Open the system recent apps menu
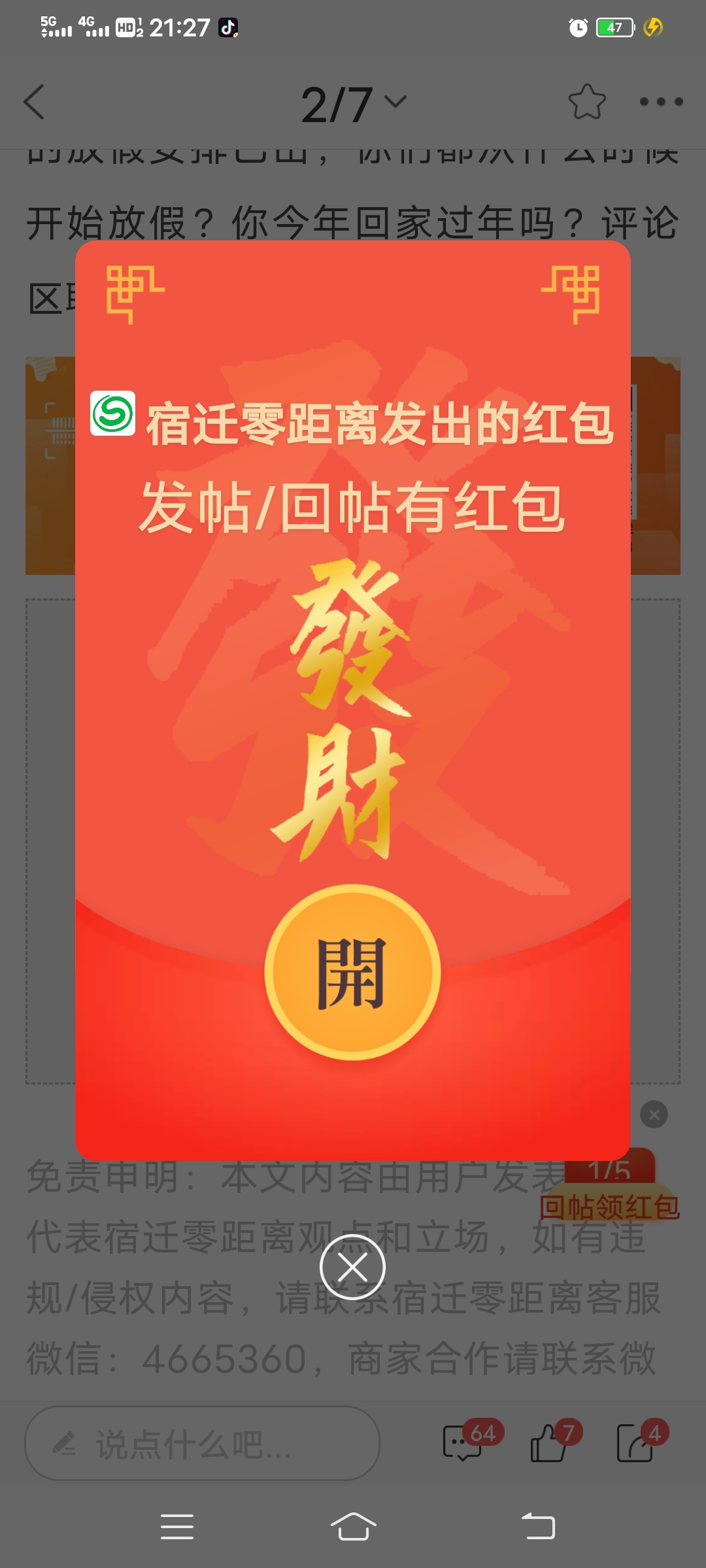Image resolution: width=706 pixels, height=1568 pixels. point(177,1527)
